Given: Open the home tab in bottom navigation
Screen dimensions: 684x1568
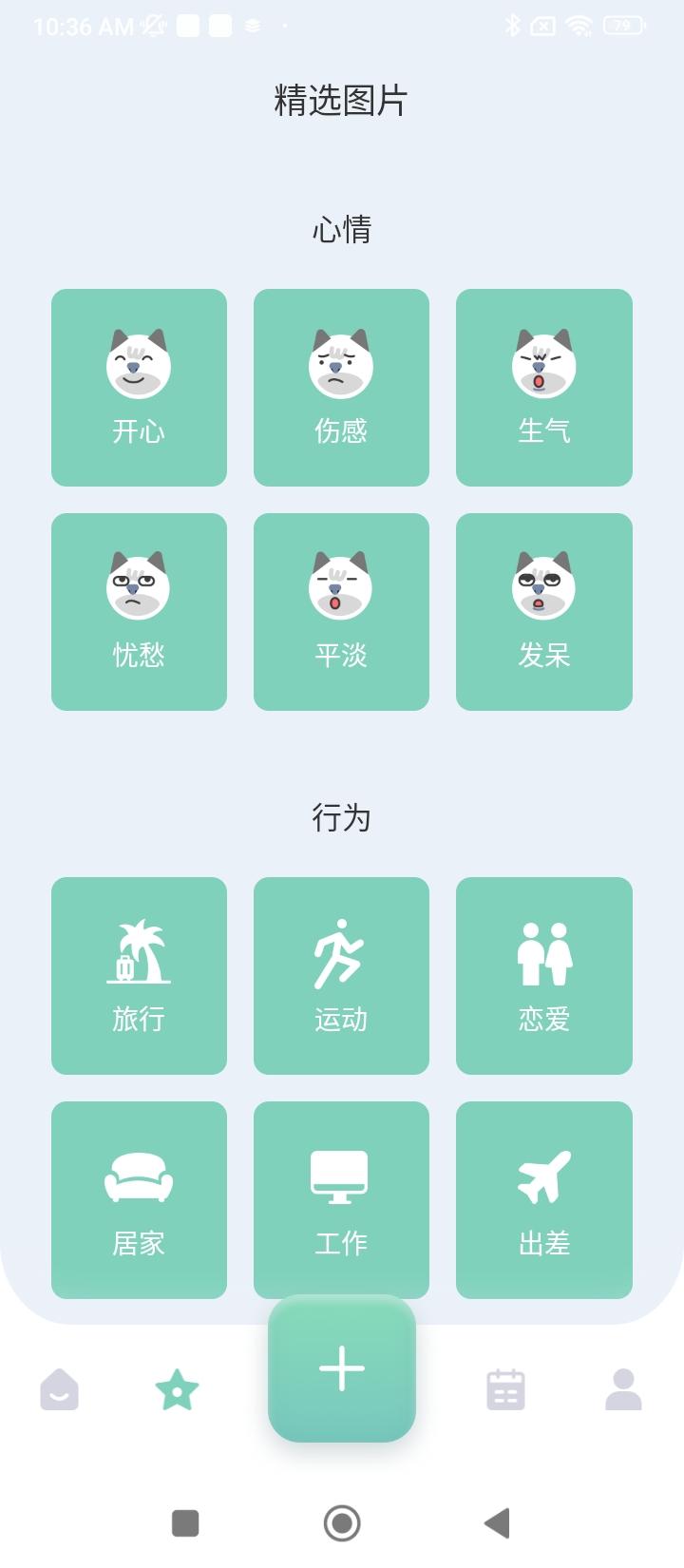Looking at the screenshot, I should click(60, 1387).
